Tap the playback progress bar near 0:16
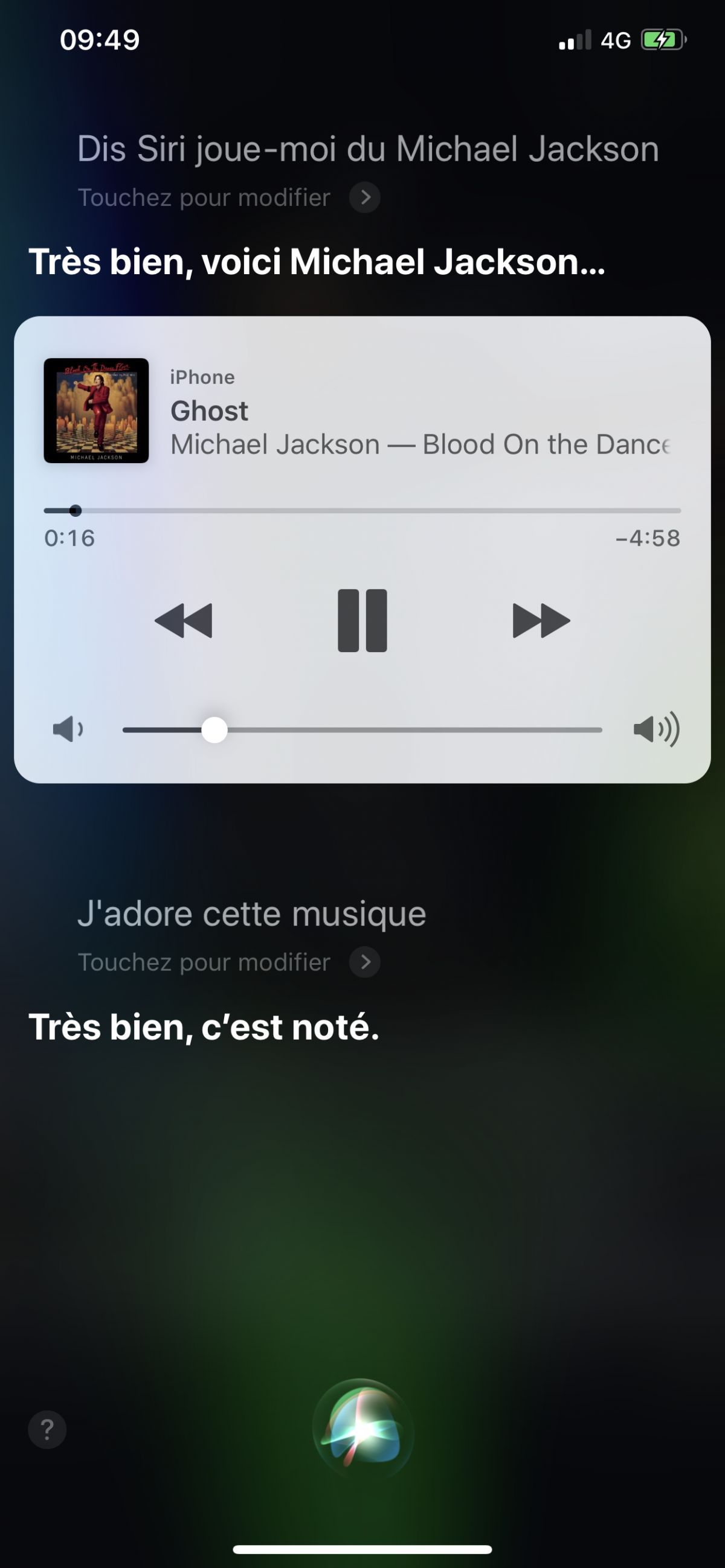Screen dimensions: 725x1568 tap(76, 511)
